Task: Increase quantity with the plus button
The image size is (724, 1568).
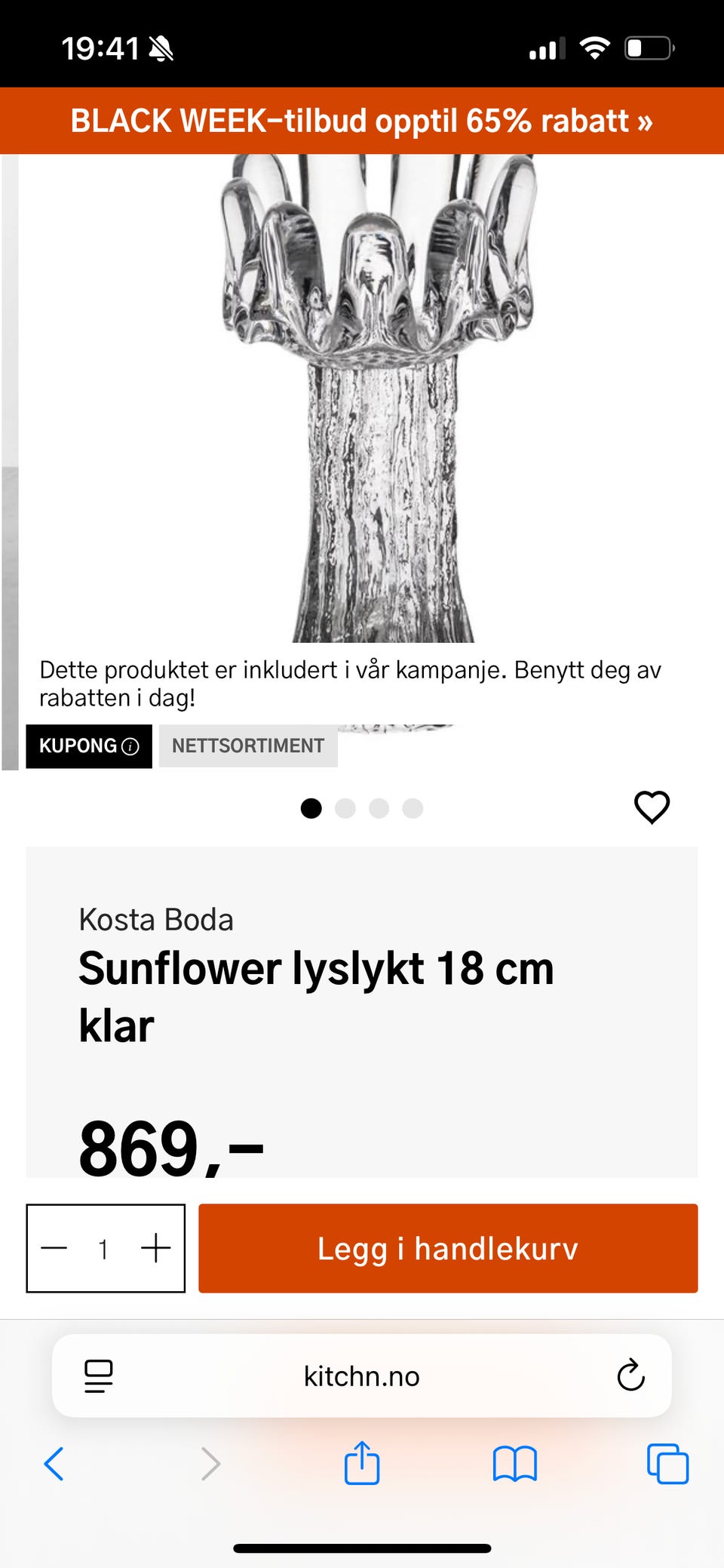Action: pyautogui.click(x=156, y=1248)
